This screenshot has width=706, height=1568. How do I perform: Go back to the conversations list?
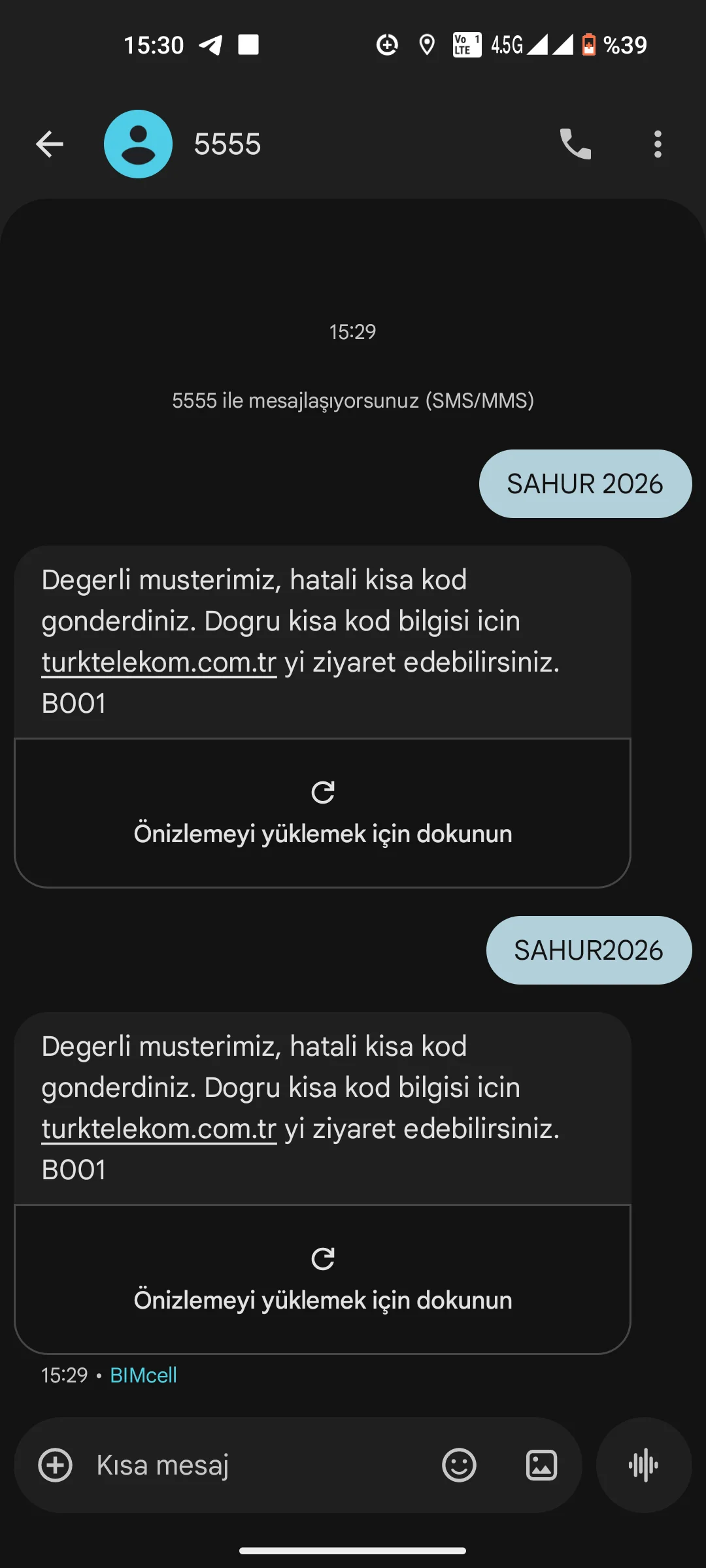pyautogui.click(x=49, y=144)
